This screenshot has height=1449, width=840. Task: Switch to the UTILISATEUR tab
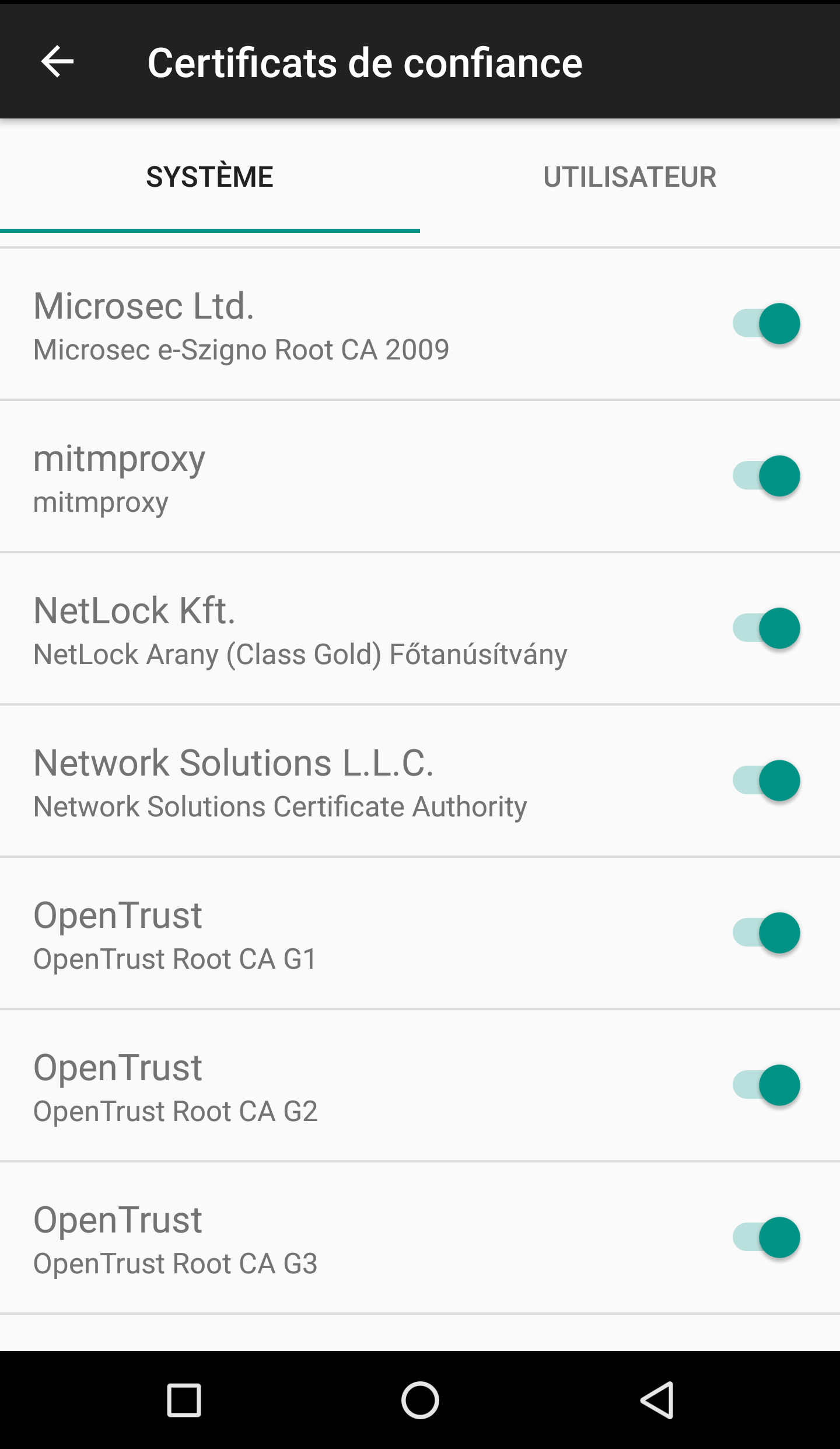pyautogui.click(x=629, y=177)
